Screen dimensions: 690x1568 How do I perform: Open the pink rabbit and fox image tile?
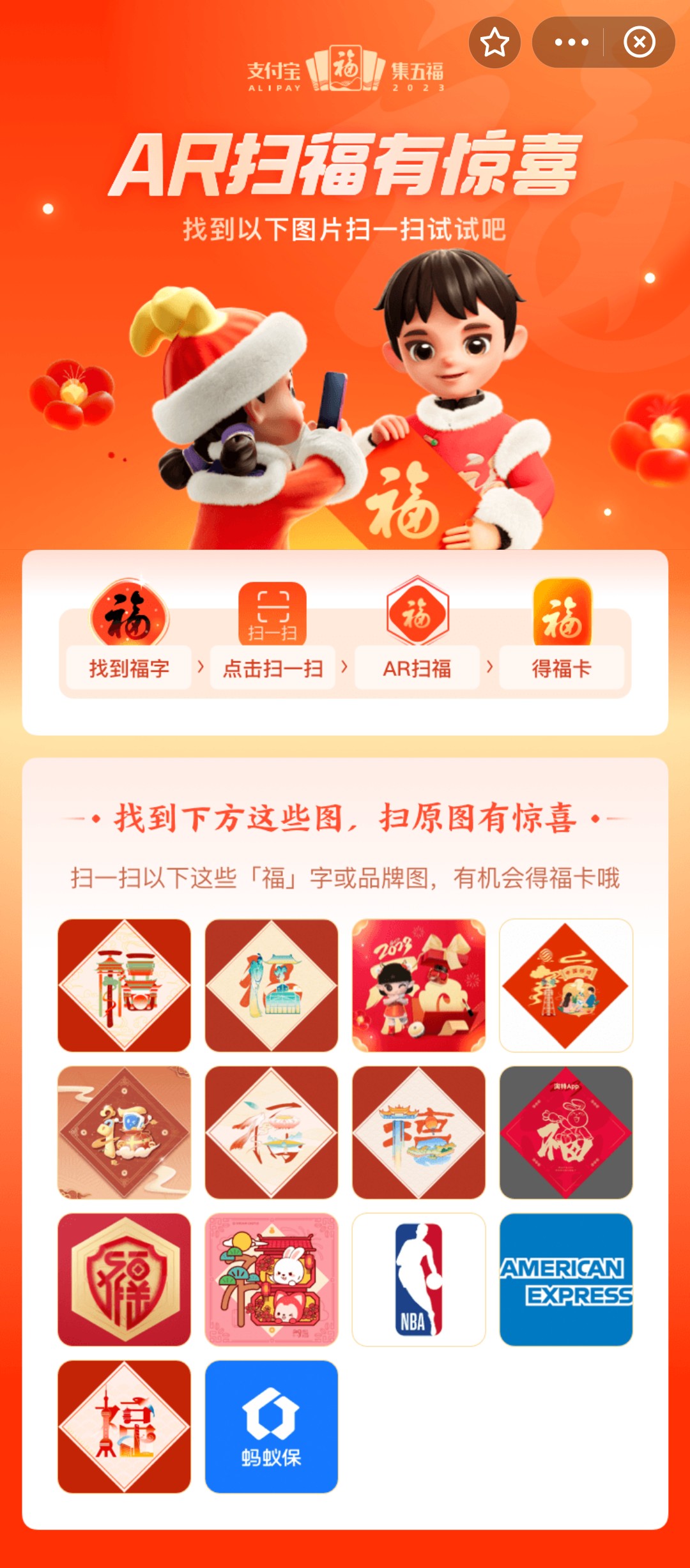(x=272, y=1279)
